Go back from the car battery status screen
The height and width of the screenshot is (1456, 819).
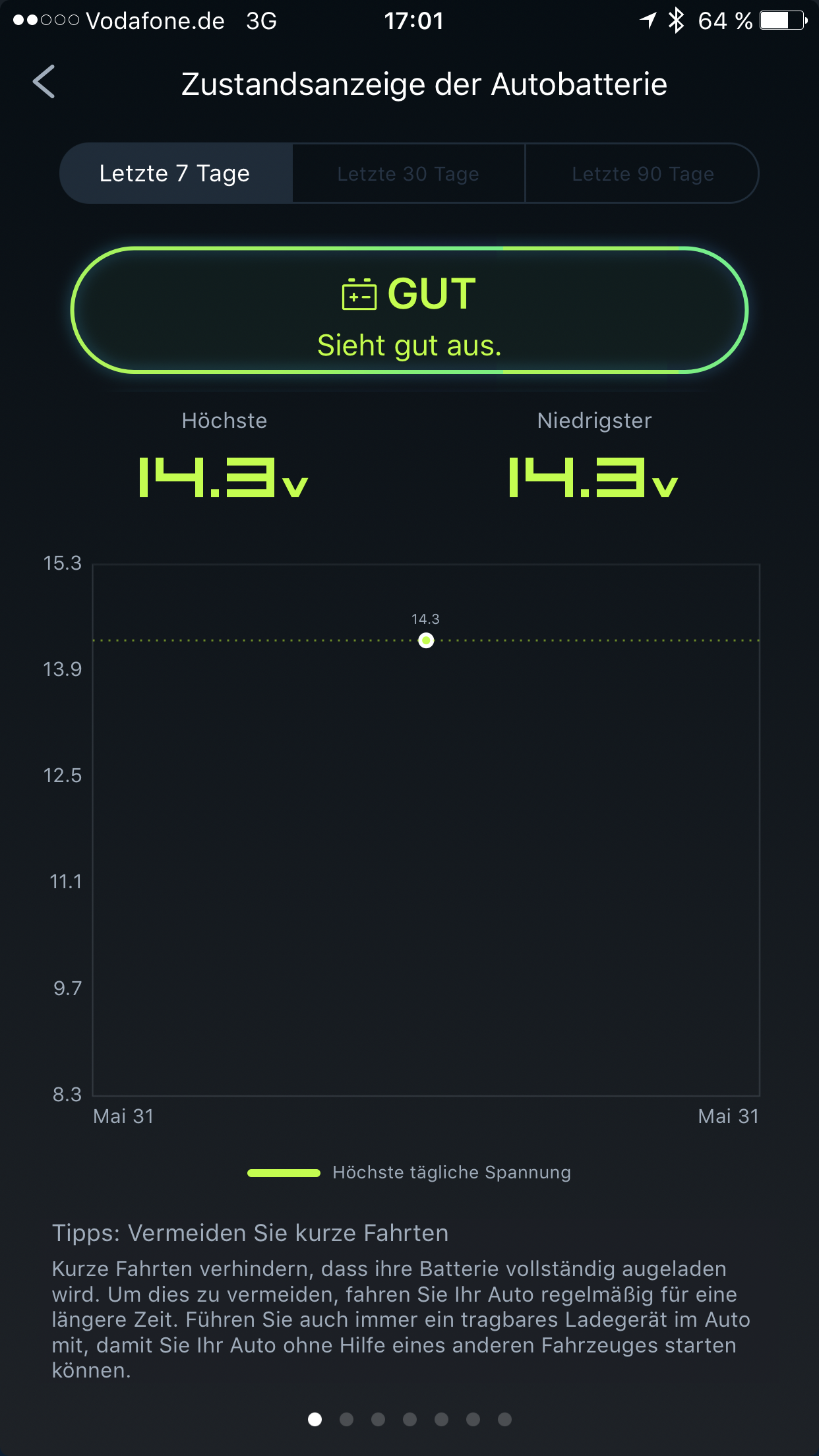click(x=44, y=82)
